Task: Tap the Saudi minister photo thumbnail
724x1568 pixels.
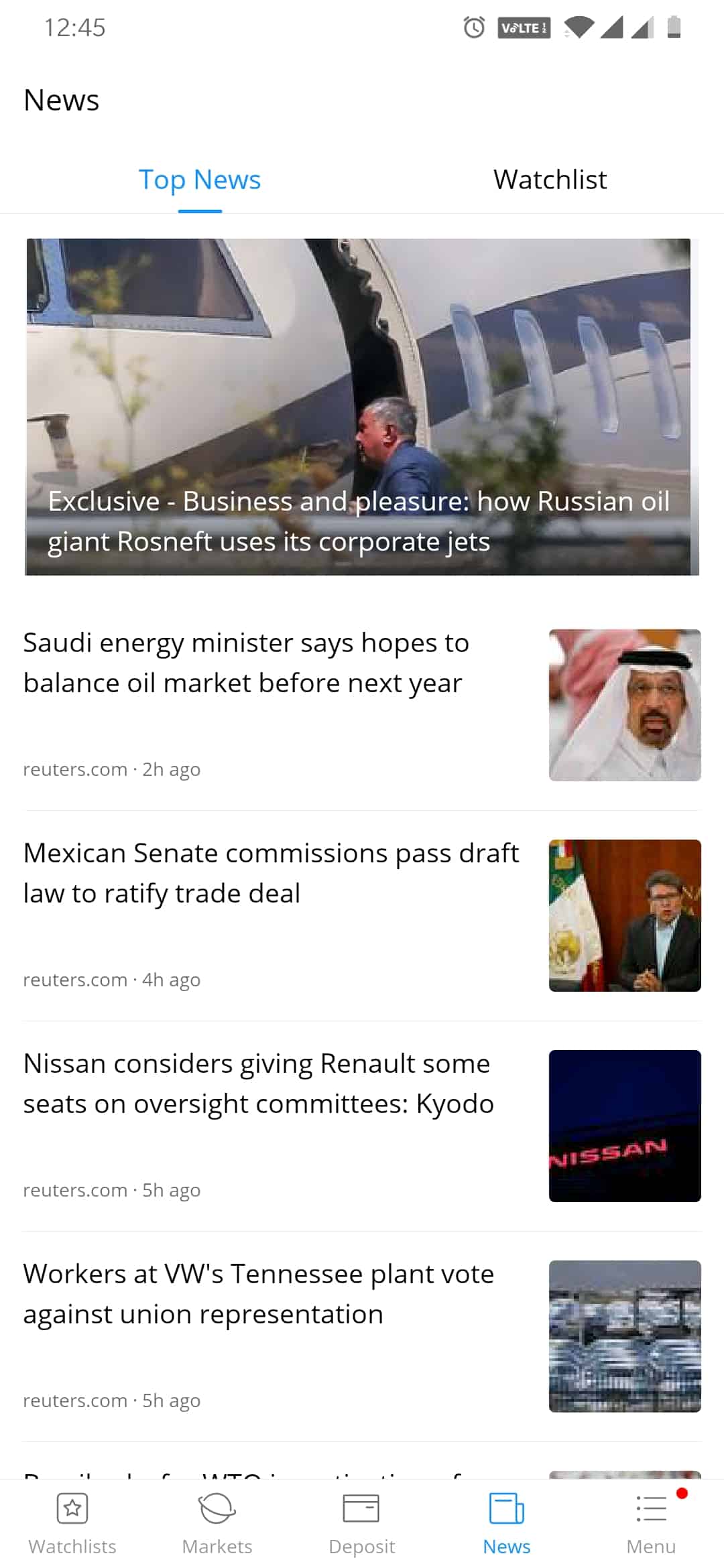Action: [x=624, y=706]
